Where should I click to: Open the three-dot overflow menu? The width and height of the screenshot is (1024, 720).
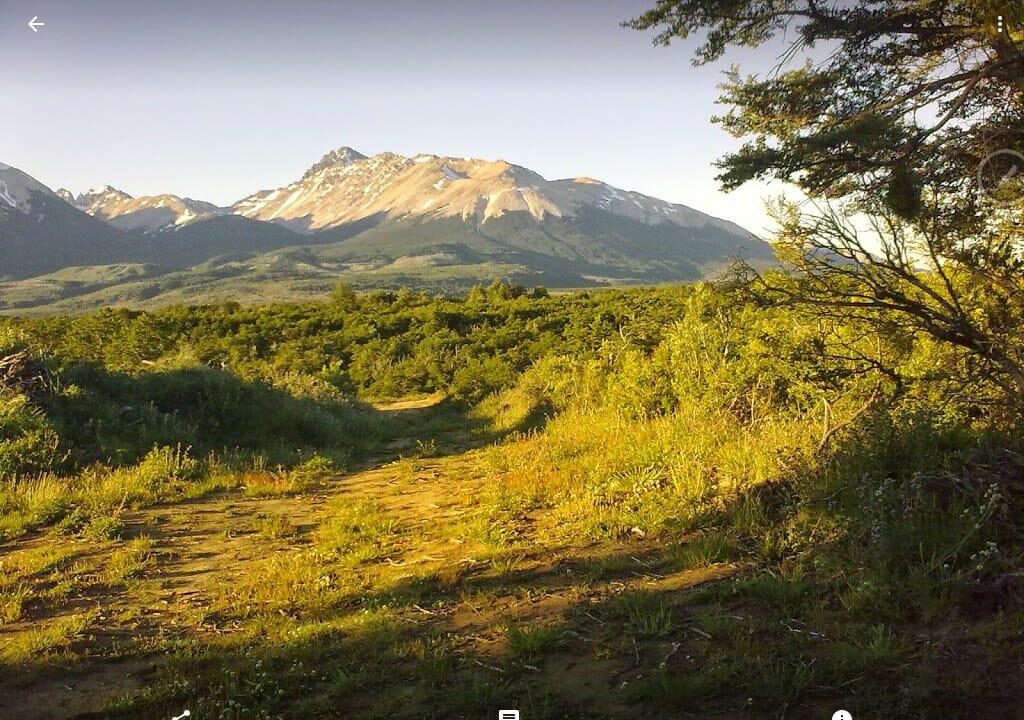pyautogui.click(x=998, y=24)
